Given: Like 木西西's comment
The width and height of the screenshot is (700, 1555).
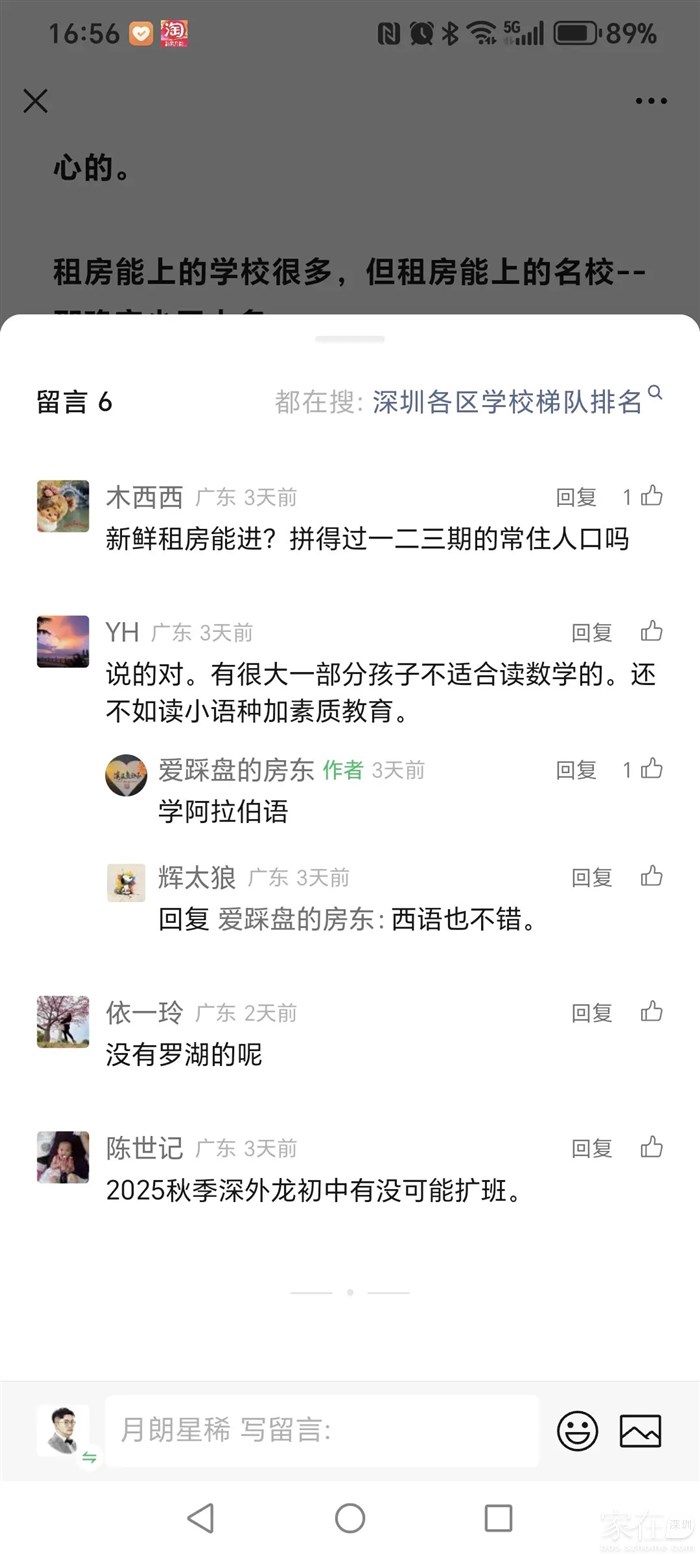Looking at the screenshot, I should [652, 496].
